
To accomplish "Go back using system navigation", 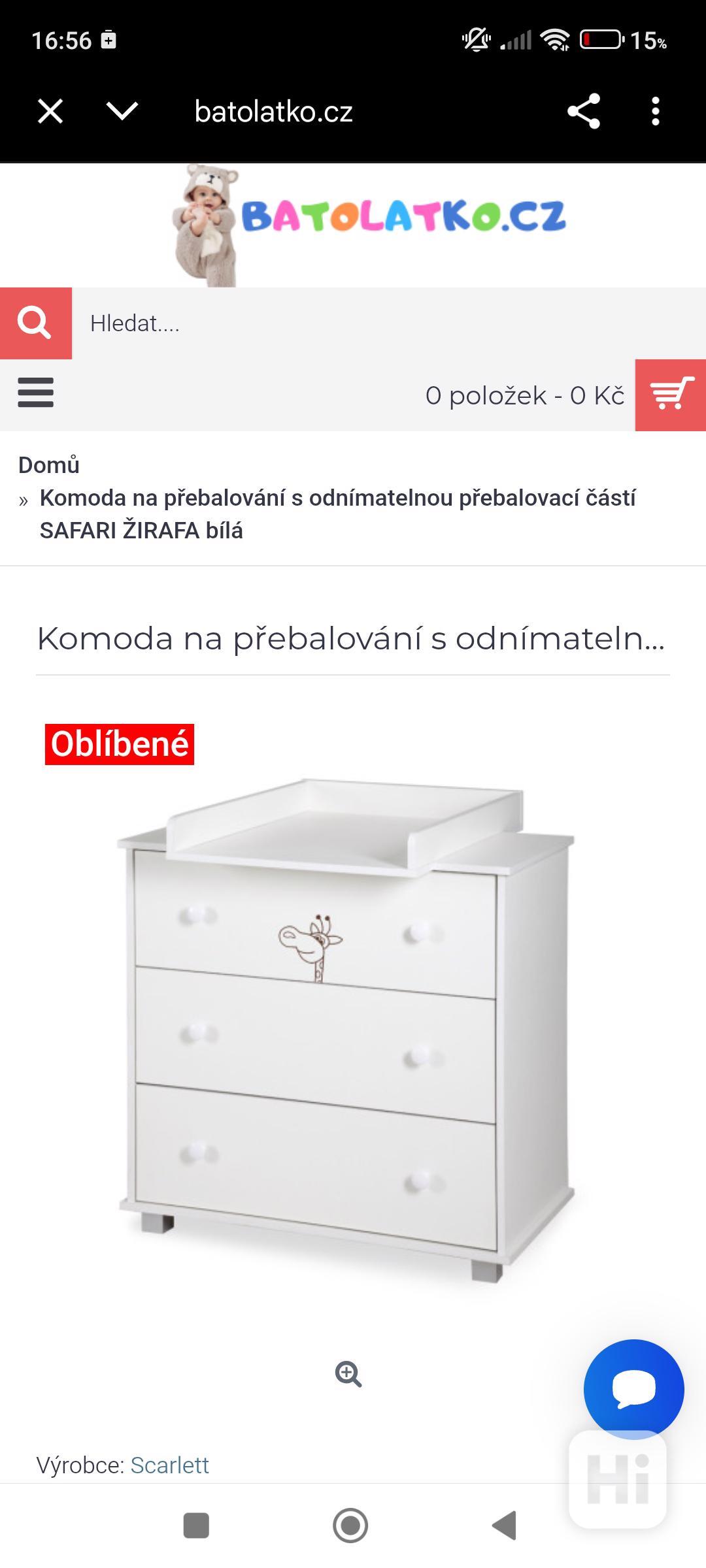I will point(505,1526).
